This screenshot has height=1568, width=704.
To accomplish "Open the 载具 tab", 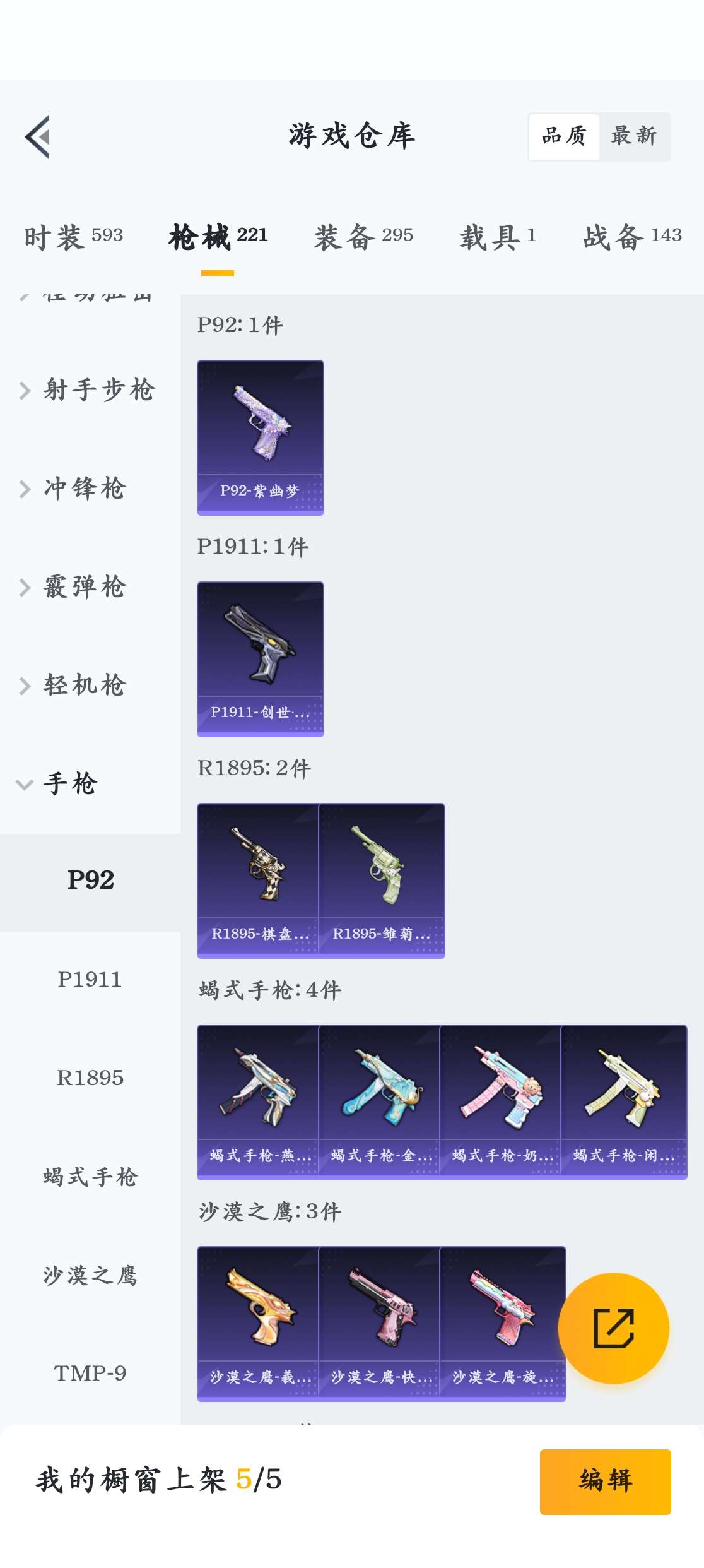I will tap(497, 237).
